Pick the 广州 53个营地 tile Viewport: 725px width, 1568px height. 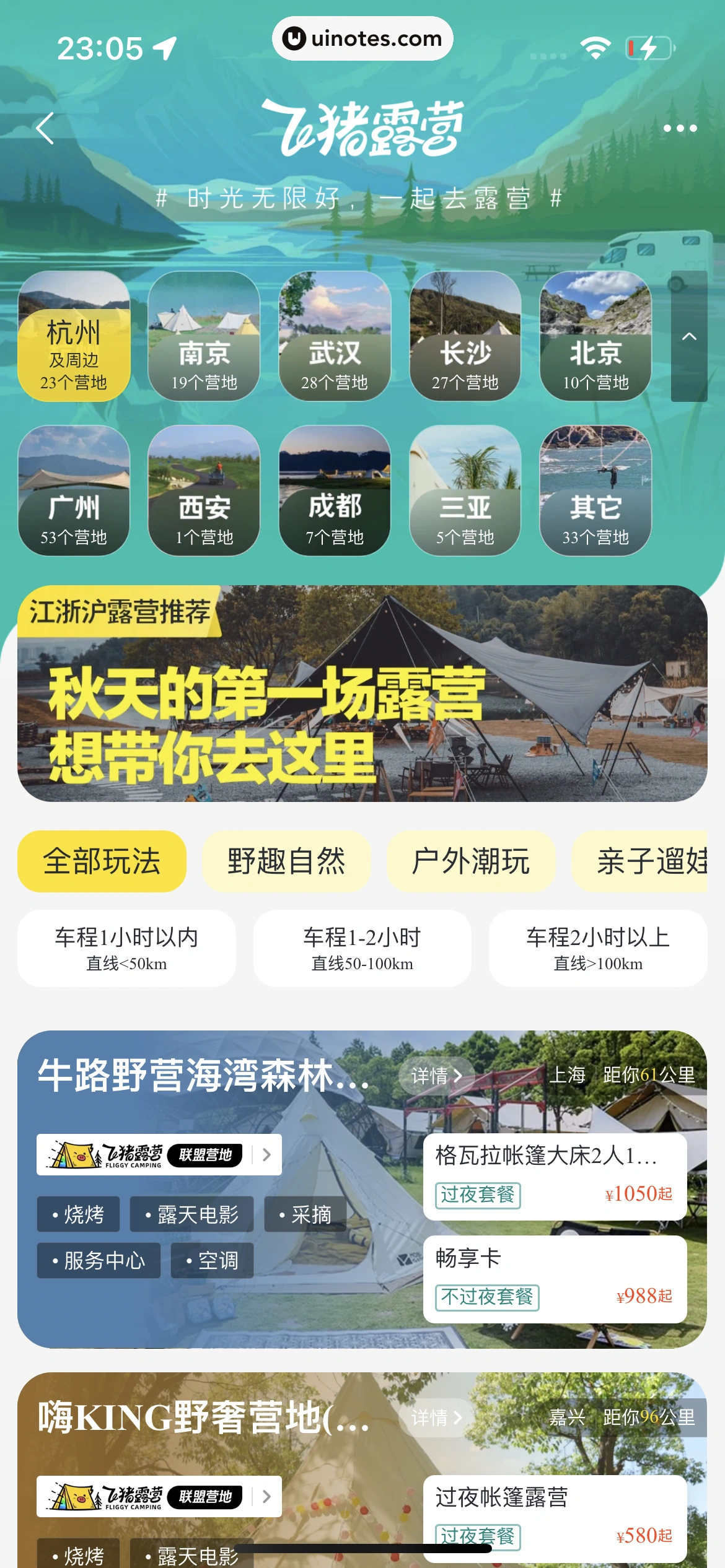[x=74, y=490]
